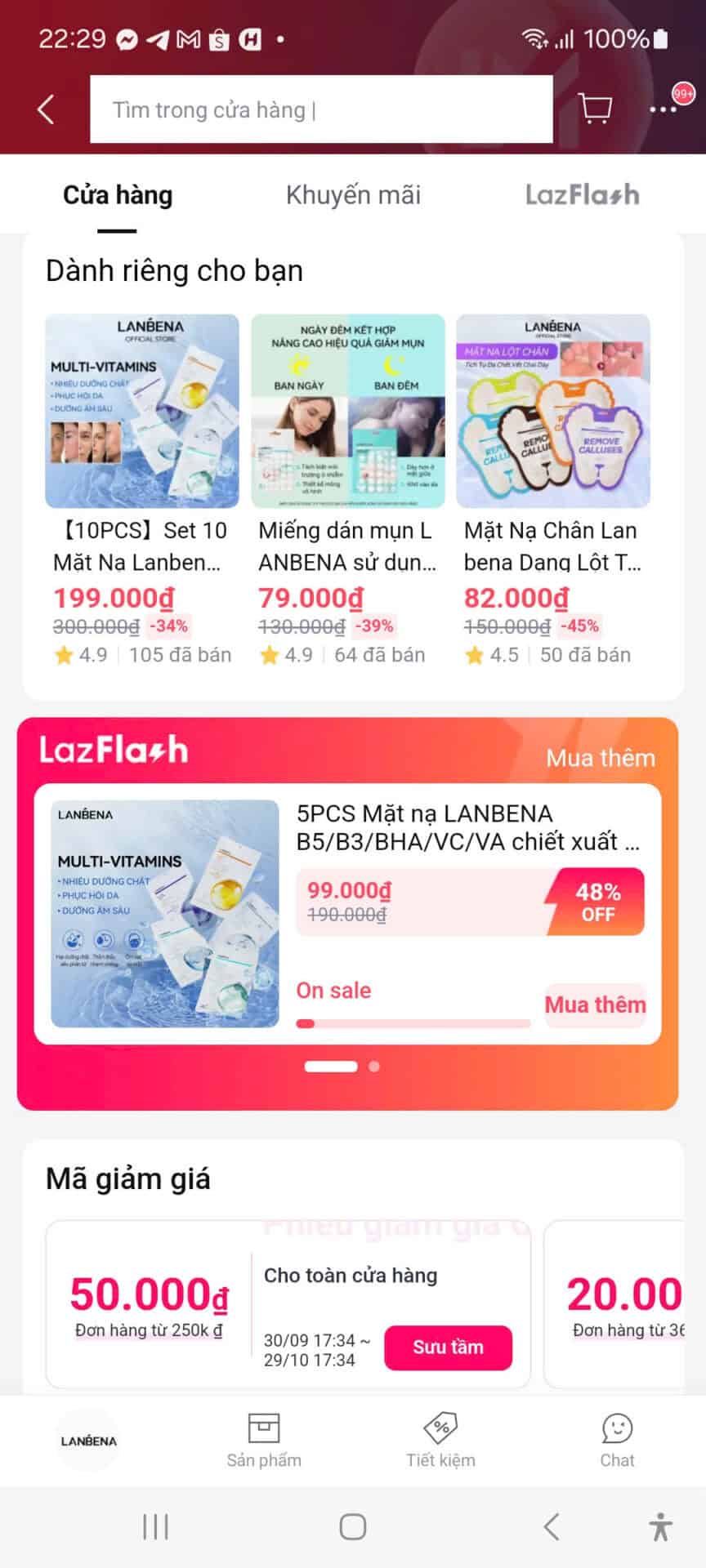Open the LazFlash tab
The height and width of the screenshot is (1568, 706).
pos(582,194)
